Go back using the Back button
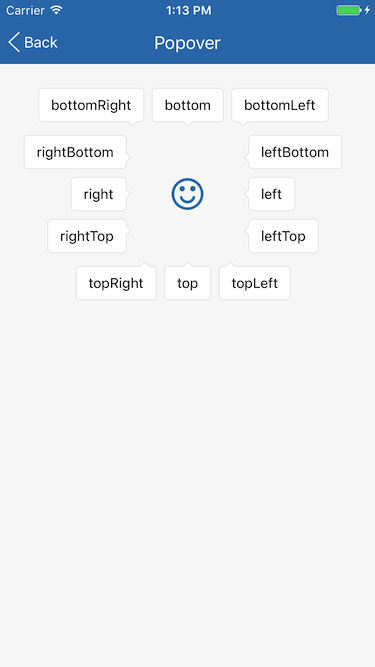This screenshot has width=375, height=667. tap(33, 43)
